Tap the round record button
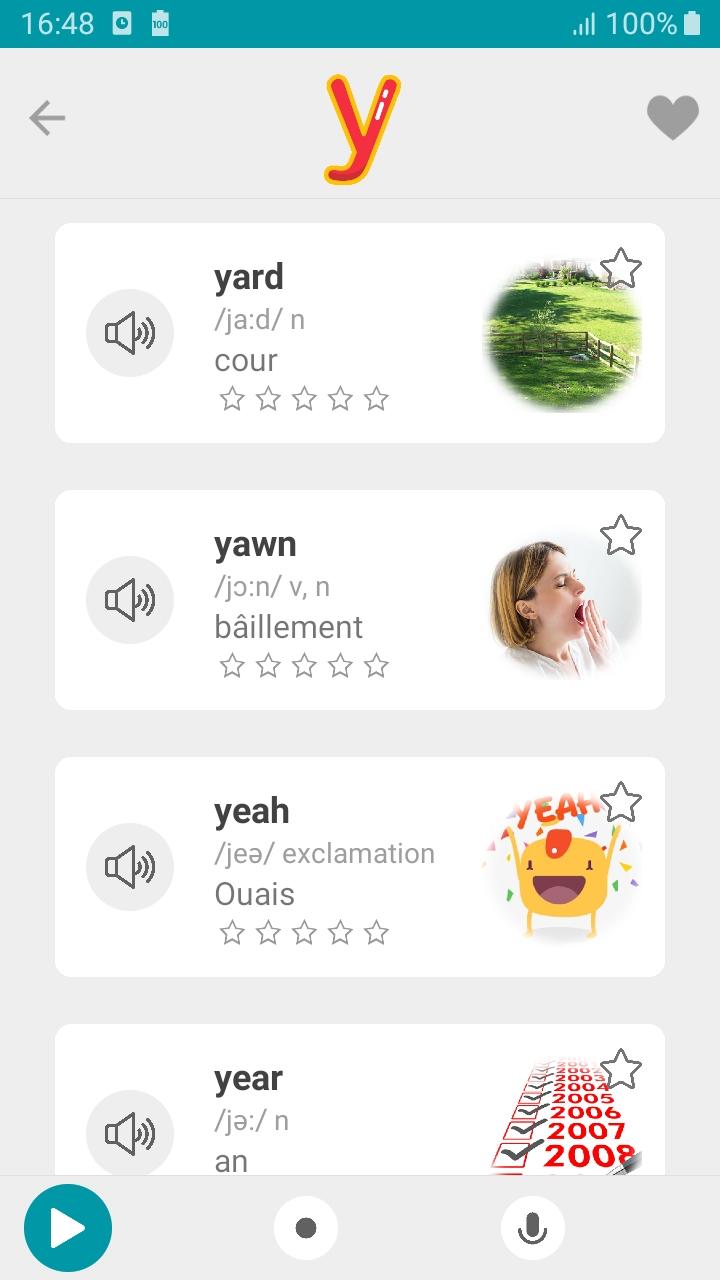 pyautogui.click(x=306, y=1228)
